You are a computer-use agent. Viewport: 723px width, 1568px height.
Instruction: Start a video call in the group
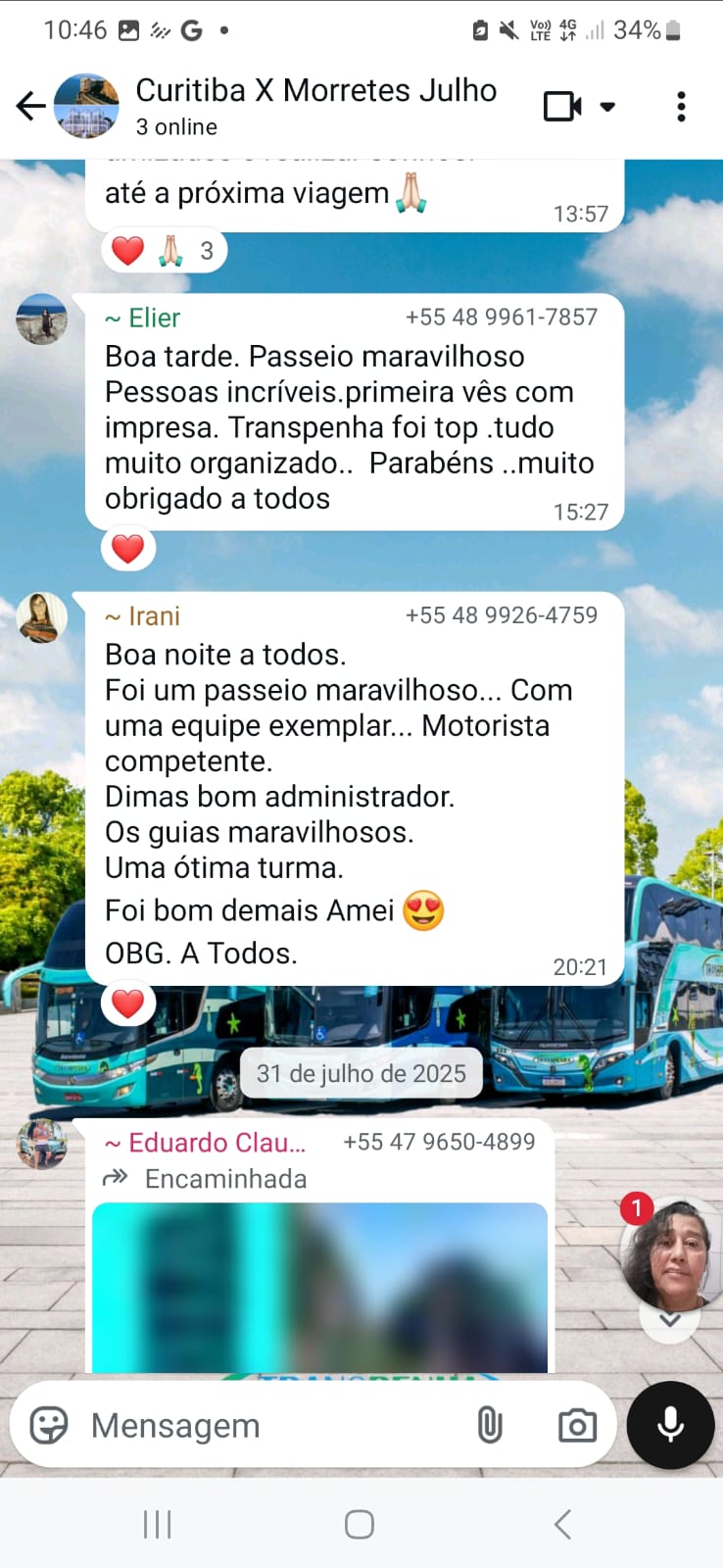[x=563, y=106]
